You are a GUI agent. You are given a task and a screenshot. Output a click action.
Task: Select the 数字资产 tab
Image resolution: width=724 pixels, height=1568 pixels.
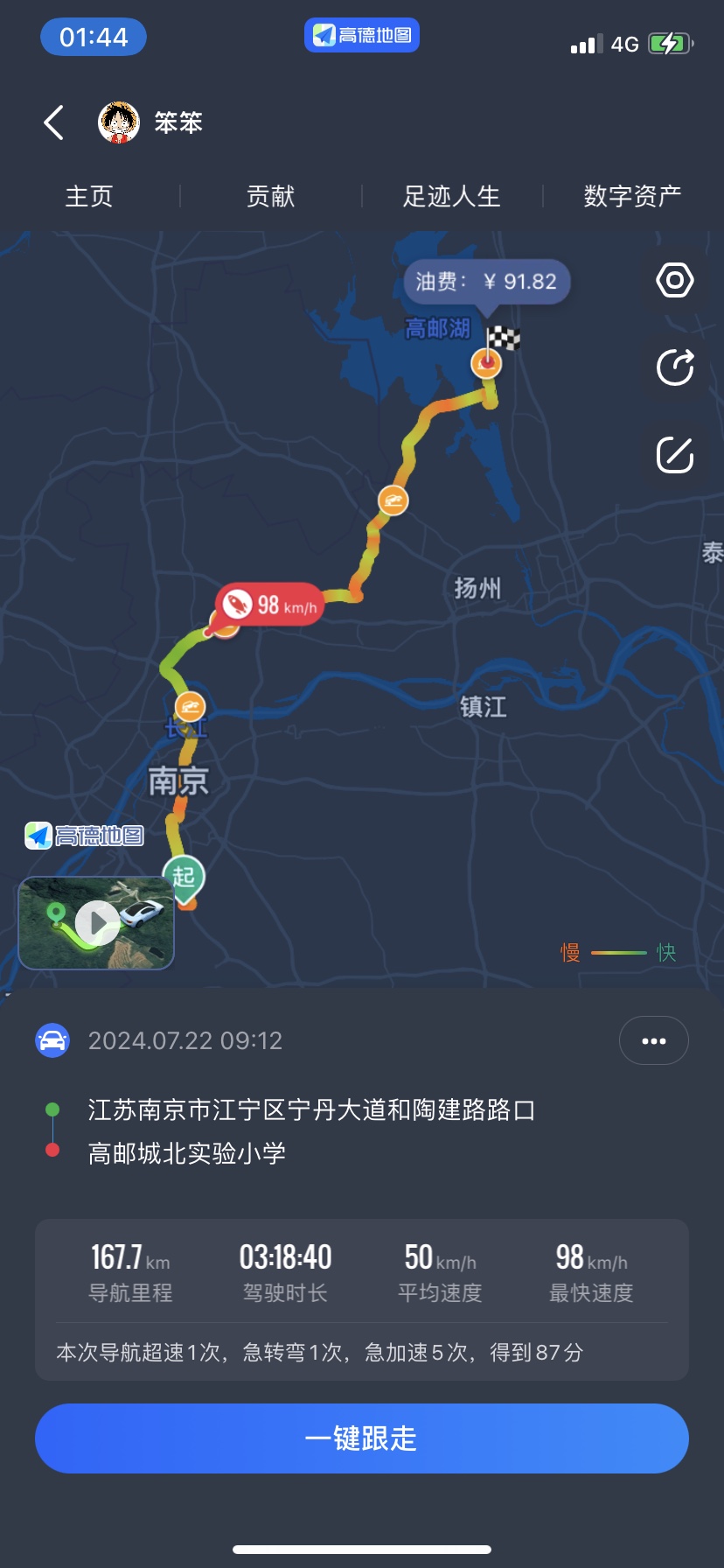point(632,196)
